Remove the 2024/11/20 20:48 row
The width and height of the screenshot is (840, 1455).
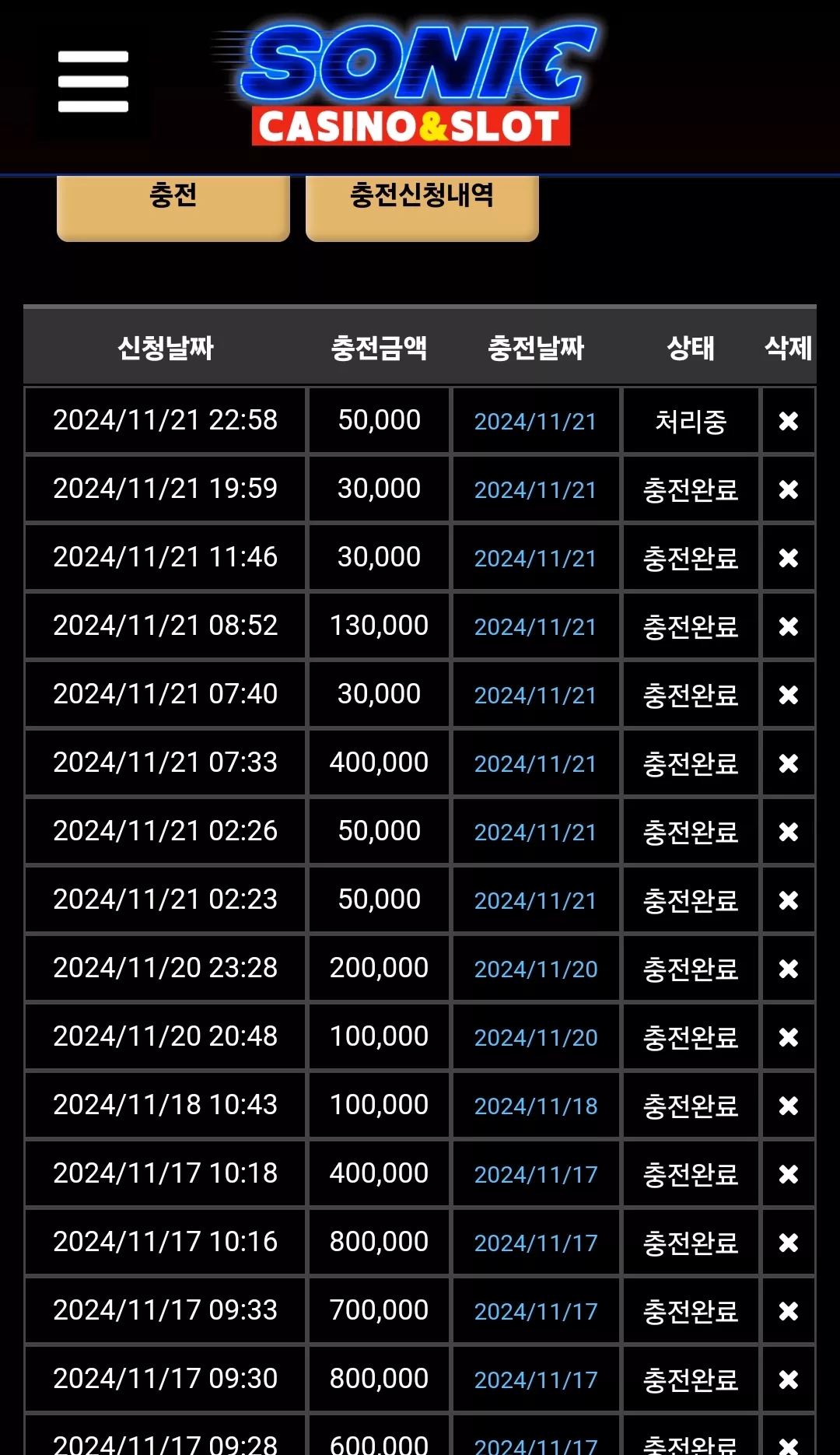pos(789,1037)
